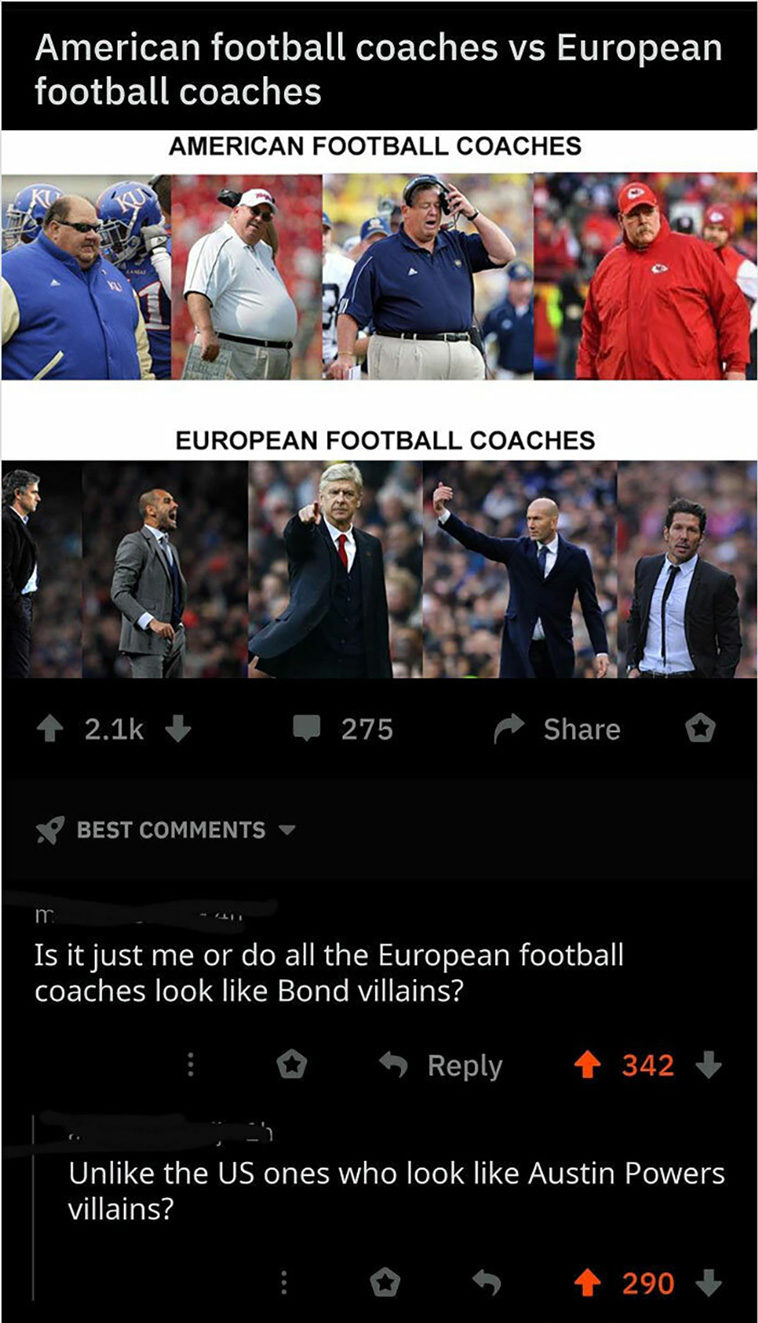Open the coaches comparison image
This screenshot has width=758, height=1323.
tap(379, 405)
